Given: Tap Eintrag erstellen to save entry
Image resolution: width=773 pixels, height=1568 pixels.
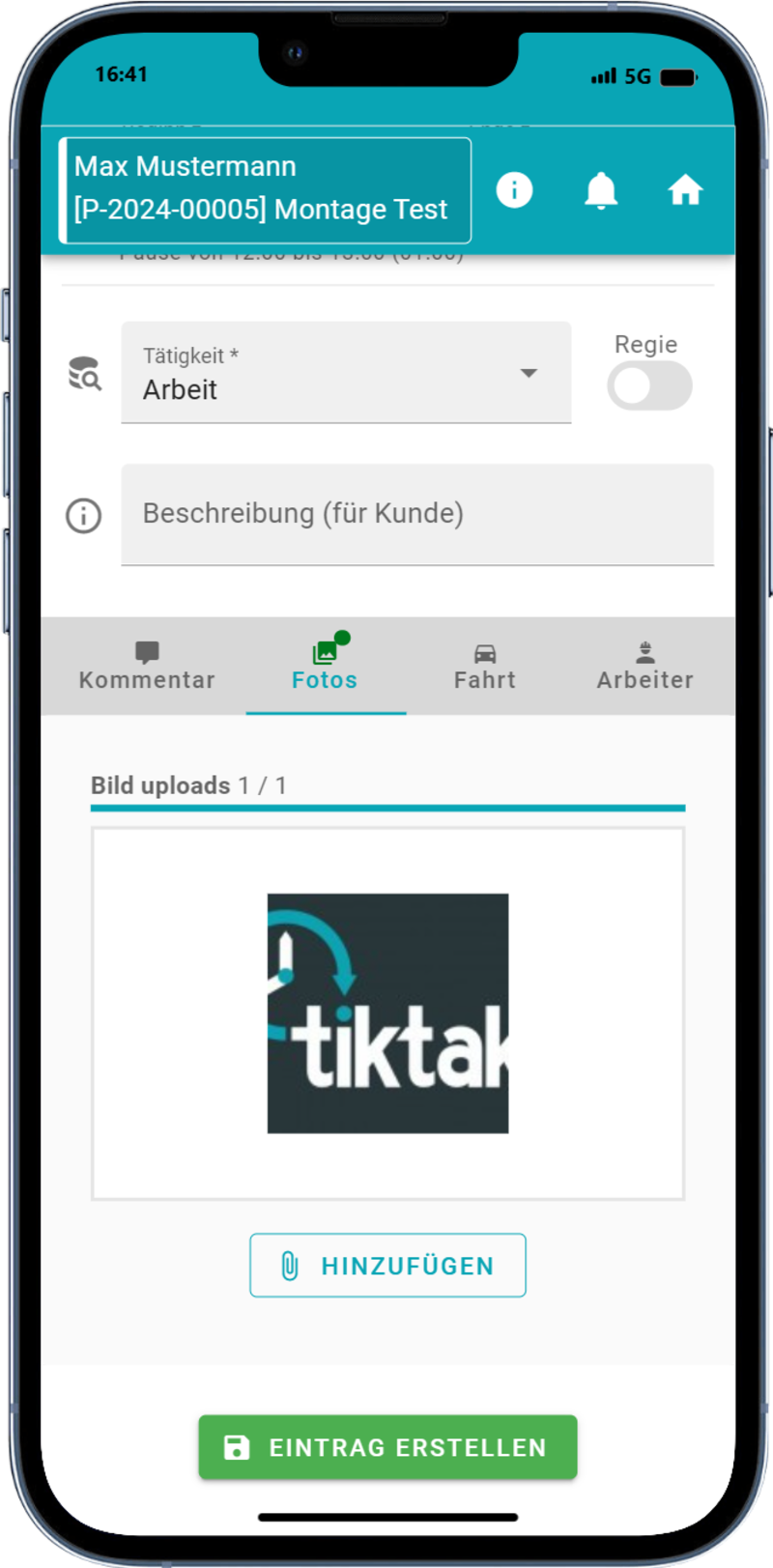Looking at the screenshot, I should (387, 1446).
